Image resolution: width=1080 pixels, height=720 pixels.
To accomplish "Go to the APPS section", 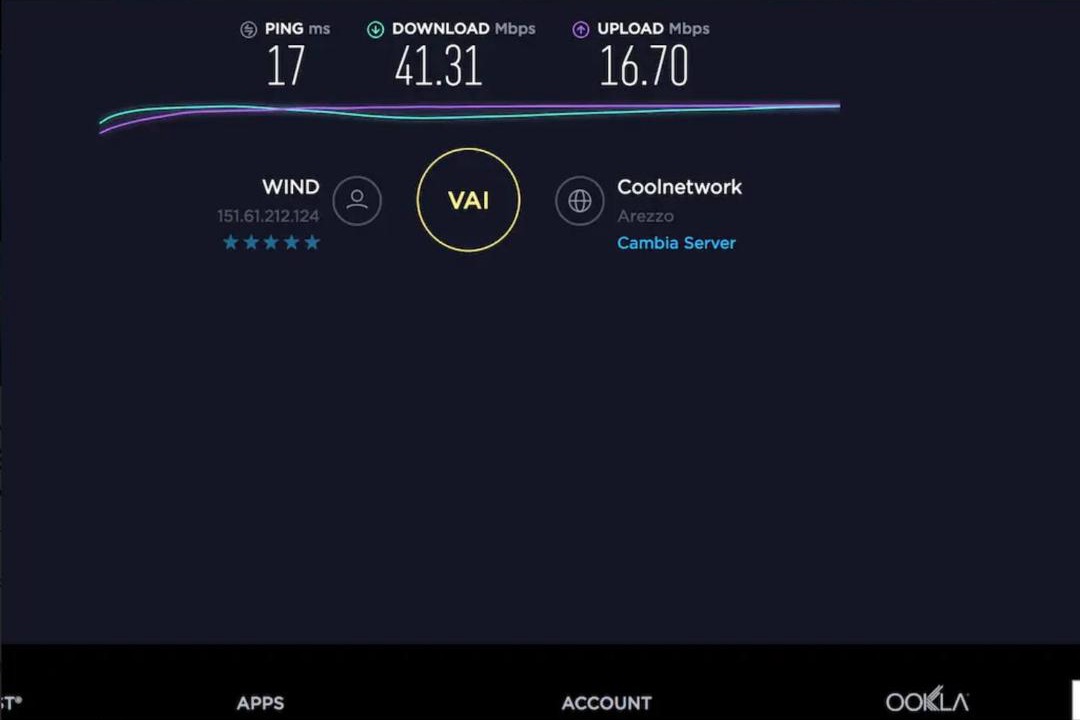I will pyautogui.click(x=260, y=703).
